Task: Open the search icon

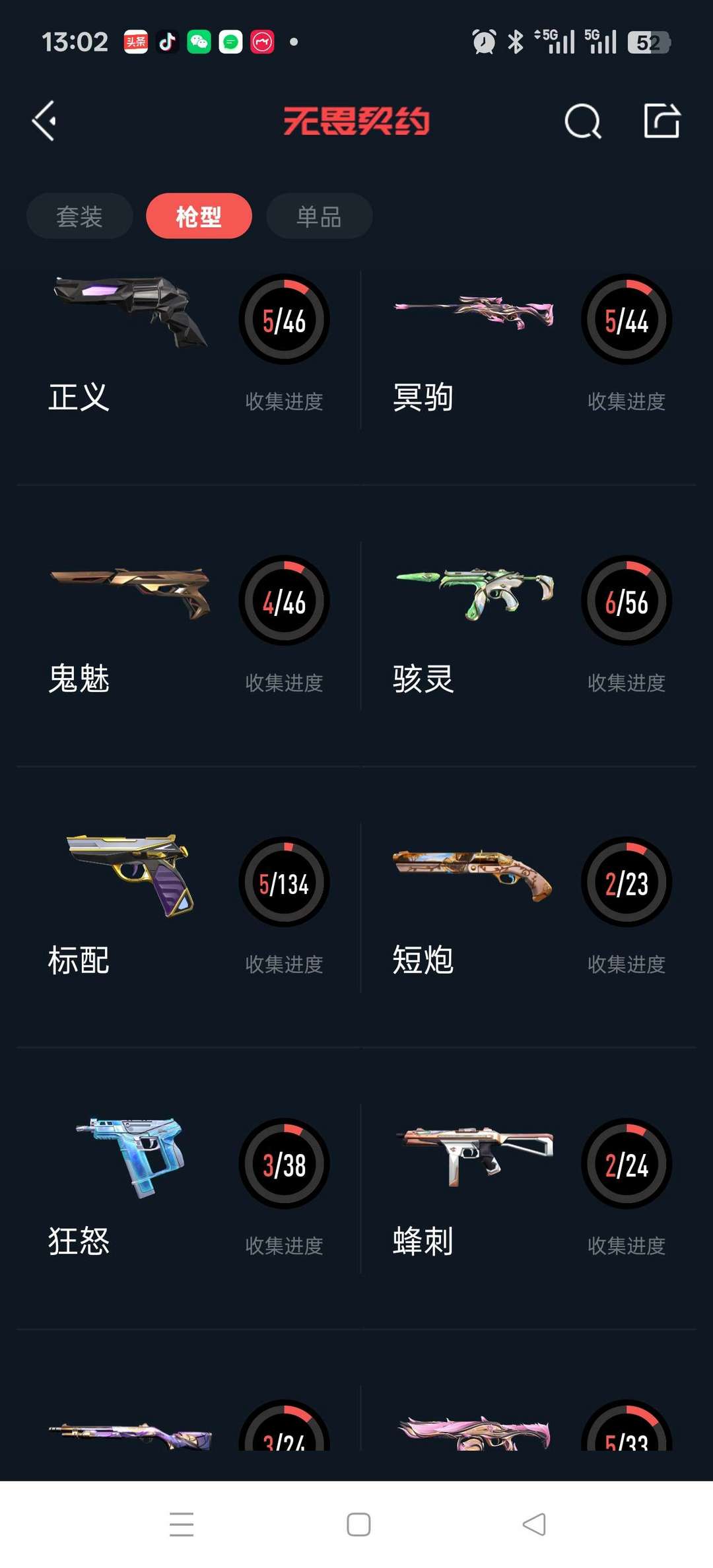Action: (582, 121)
